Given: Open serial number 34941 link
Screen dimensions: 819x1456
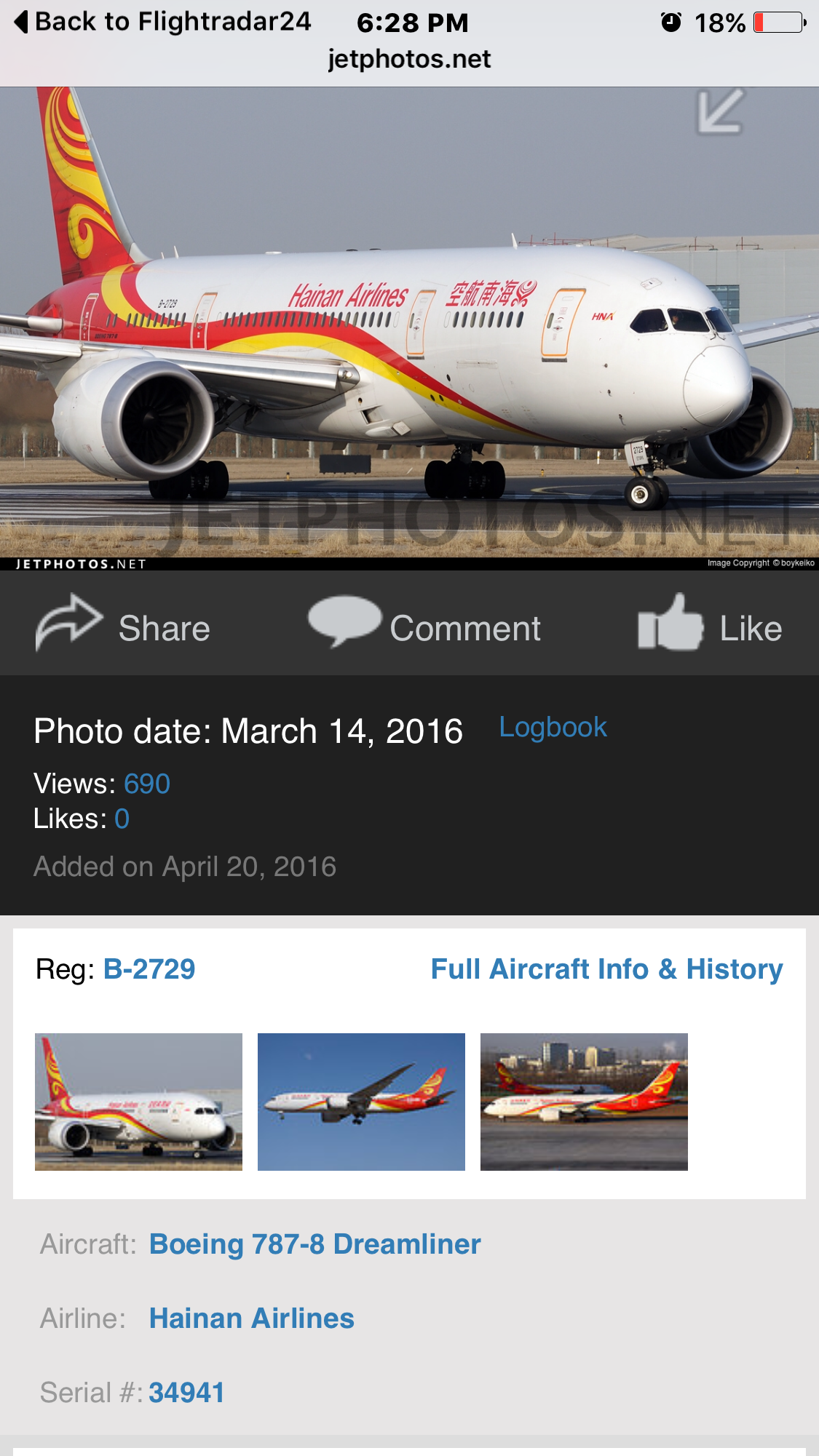Looking at the screenshot, I should coord(186,1393).
